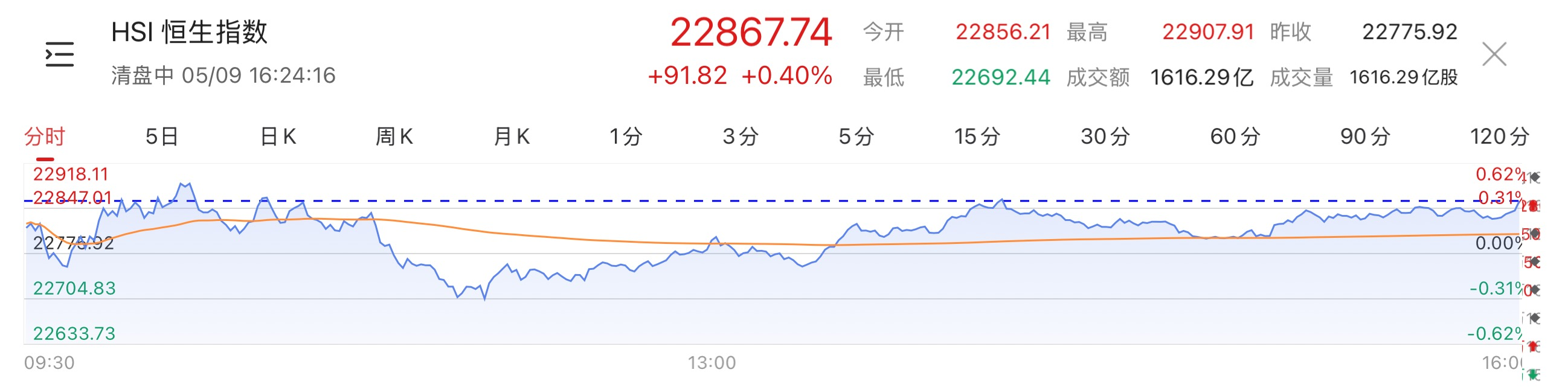Open the 周K weekly chart tab
The width and height of the screenshot is (1568, 387).
(x=394, y=137)
